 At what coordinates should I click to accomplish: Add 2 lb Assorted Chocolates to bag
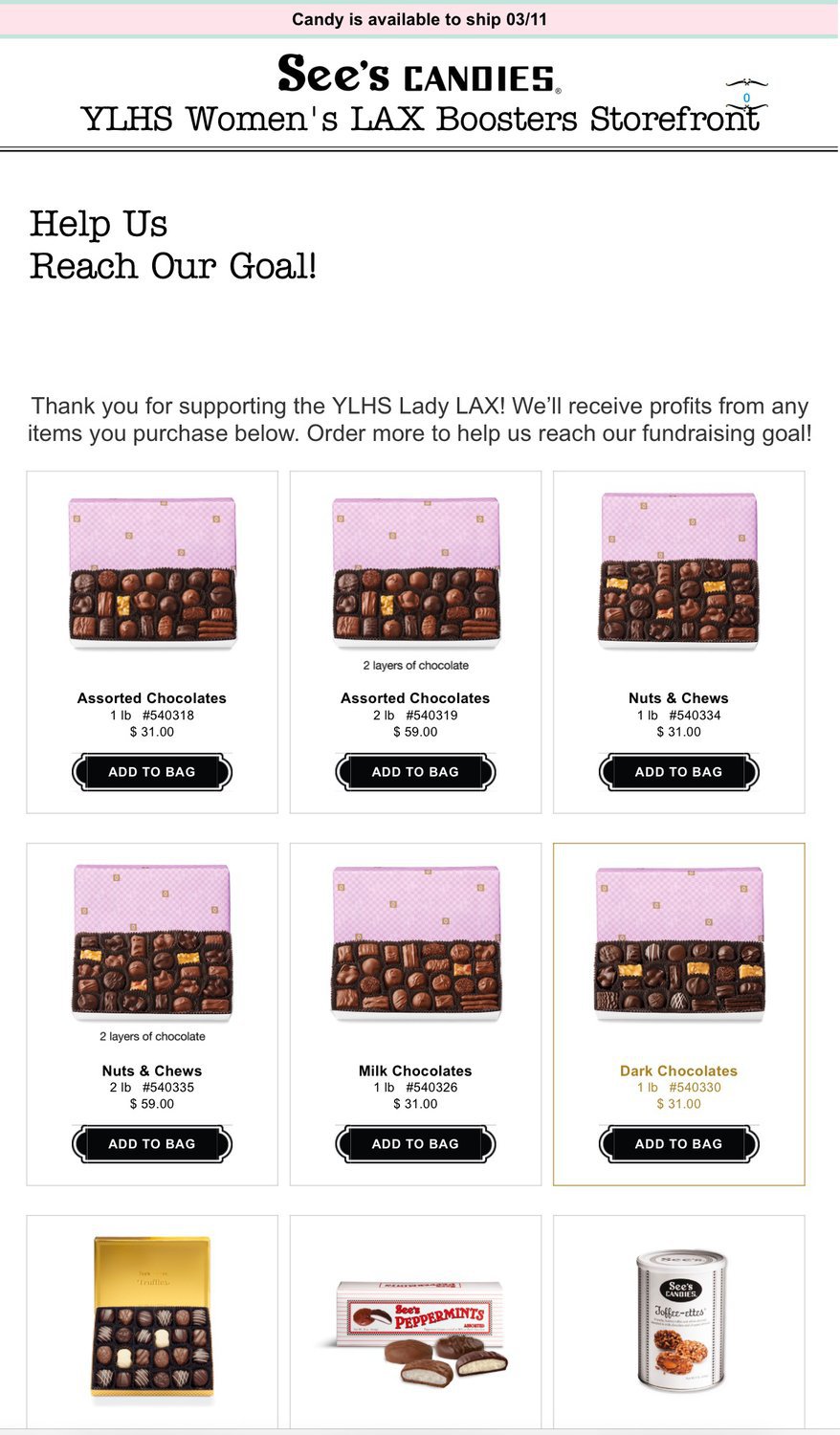pos(415,772)
